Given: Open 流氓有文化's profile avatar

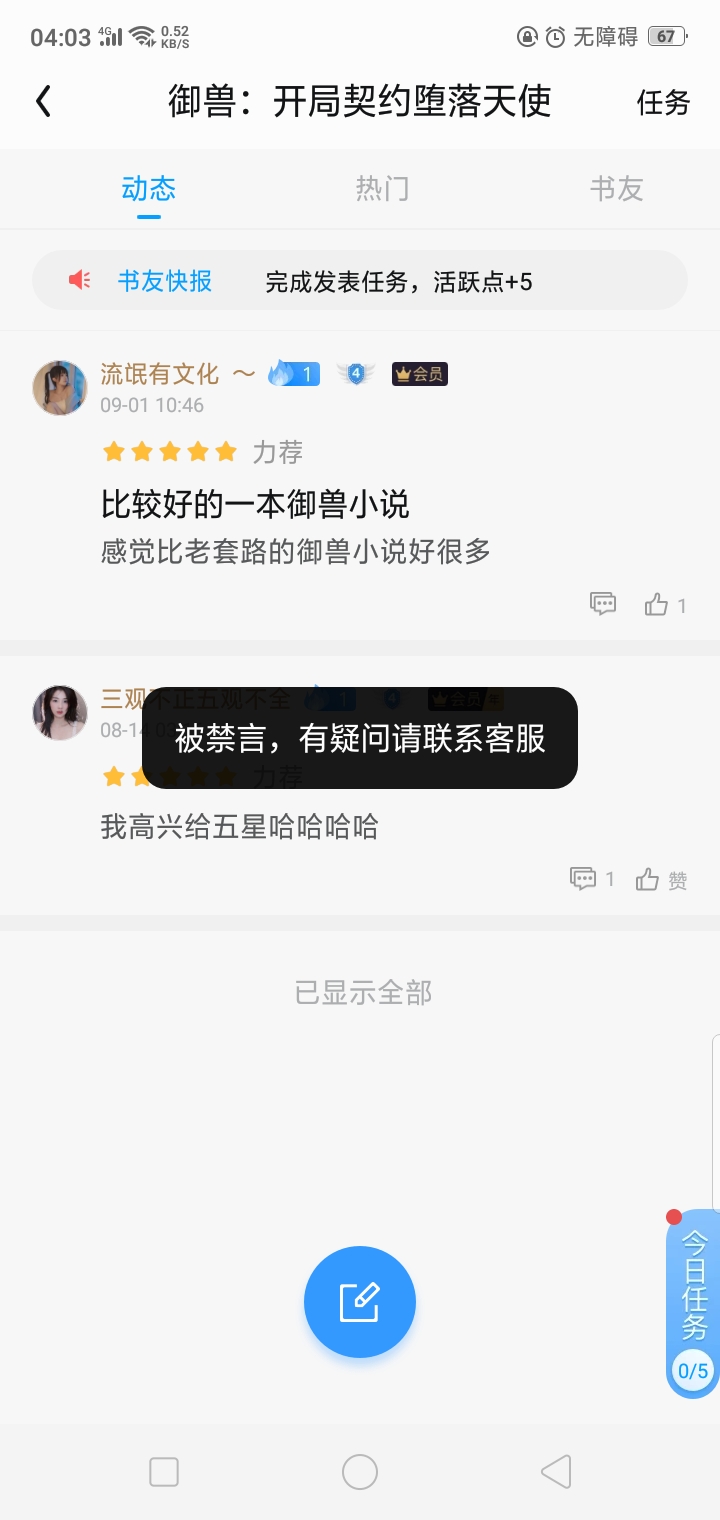Looking at the screenshot, I should (60, 388).
